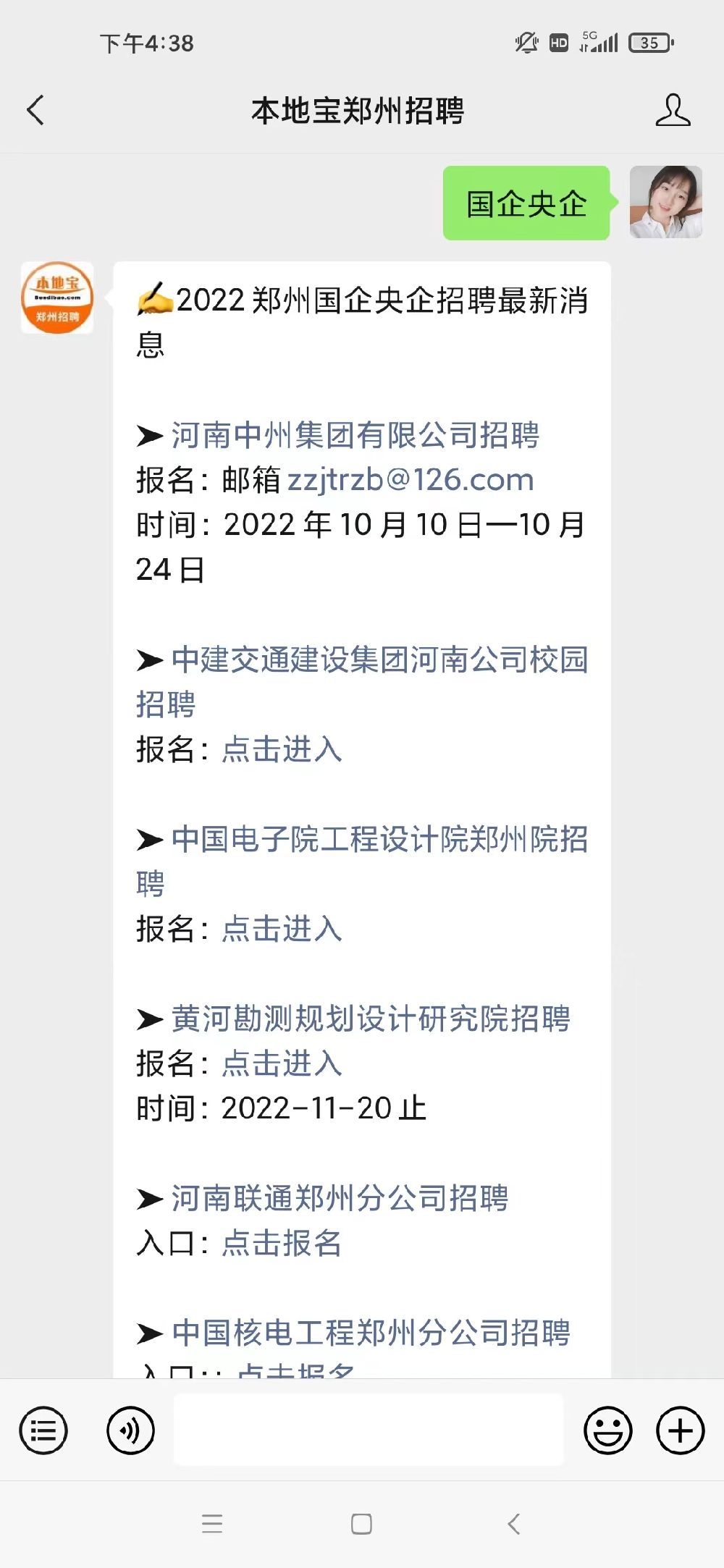
Task: Tap 点击报名 under 河南联通郑州分公司
Action: coord(282,1243)
